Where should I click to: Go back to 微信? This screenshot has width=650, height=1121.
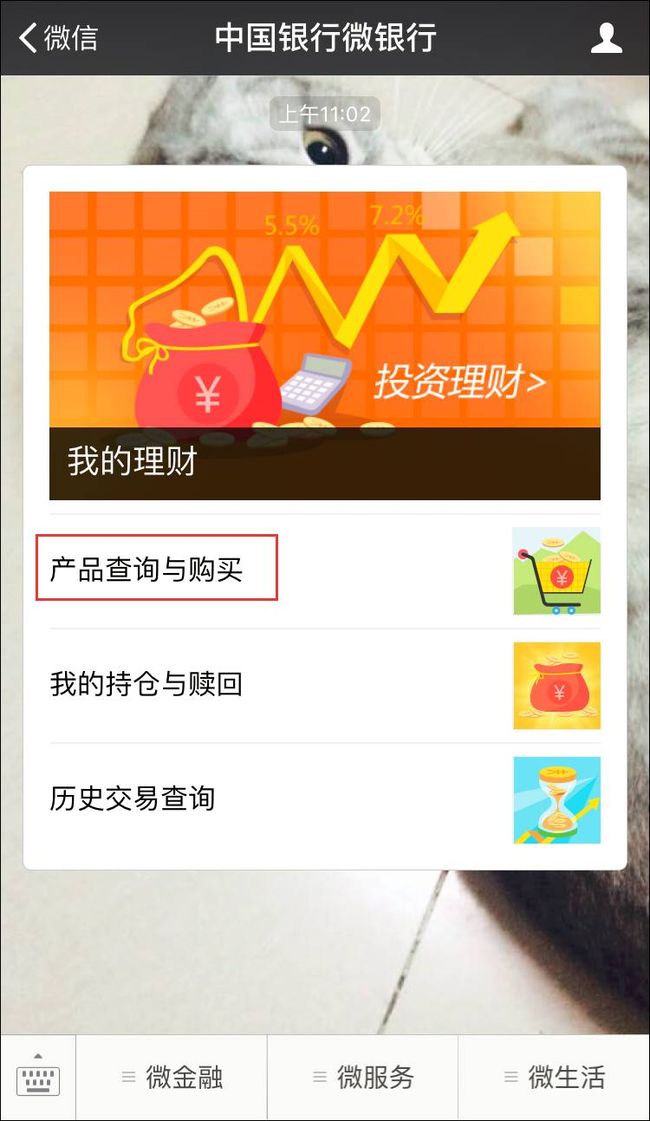(x=59, y=37)
